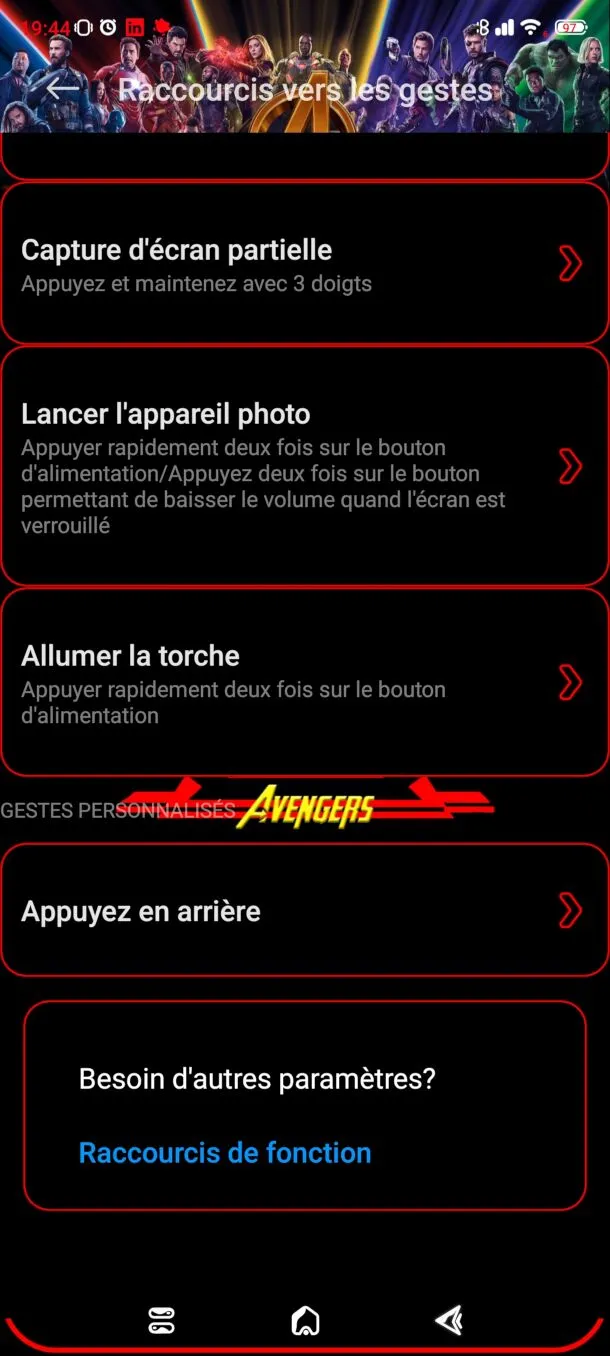The width and height of the screenshot is (610, 1356).
Task: Open Lancer l'appareil photo gesture options
Action: pos(305,467)
